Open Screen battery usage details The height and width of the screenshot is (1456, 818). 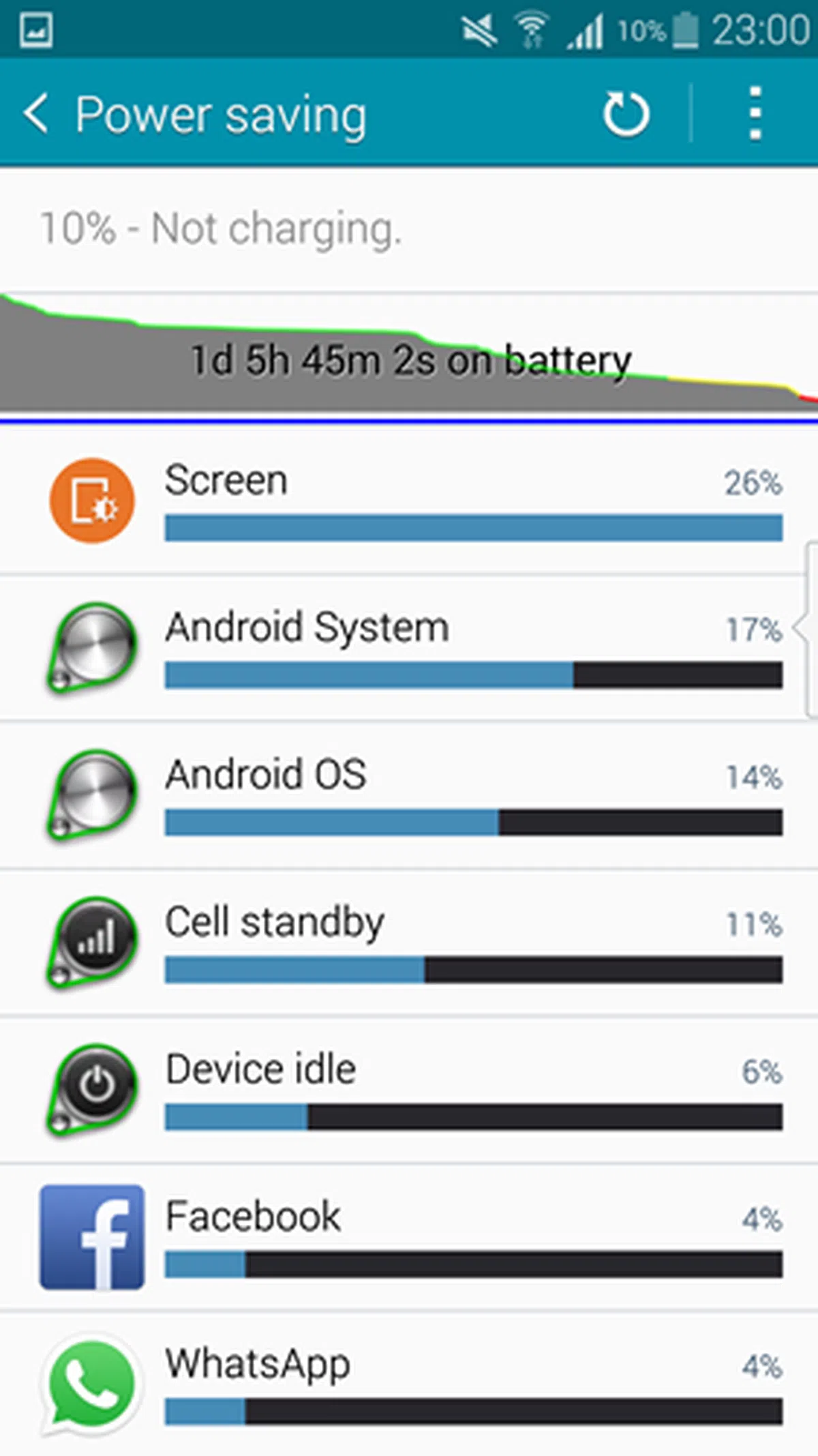409,501
